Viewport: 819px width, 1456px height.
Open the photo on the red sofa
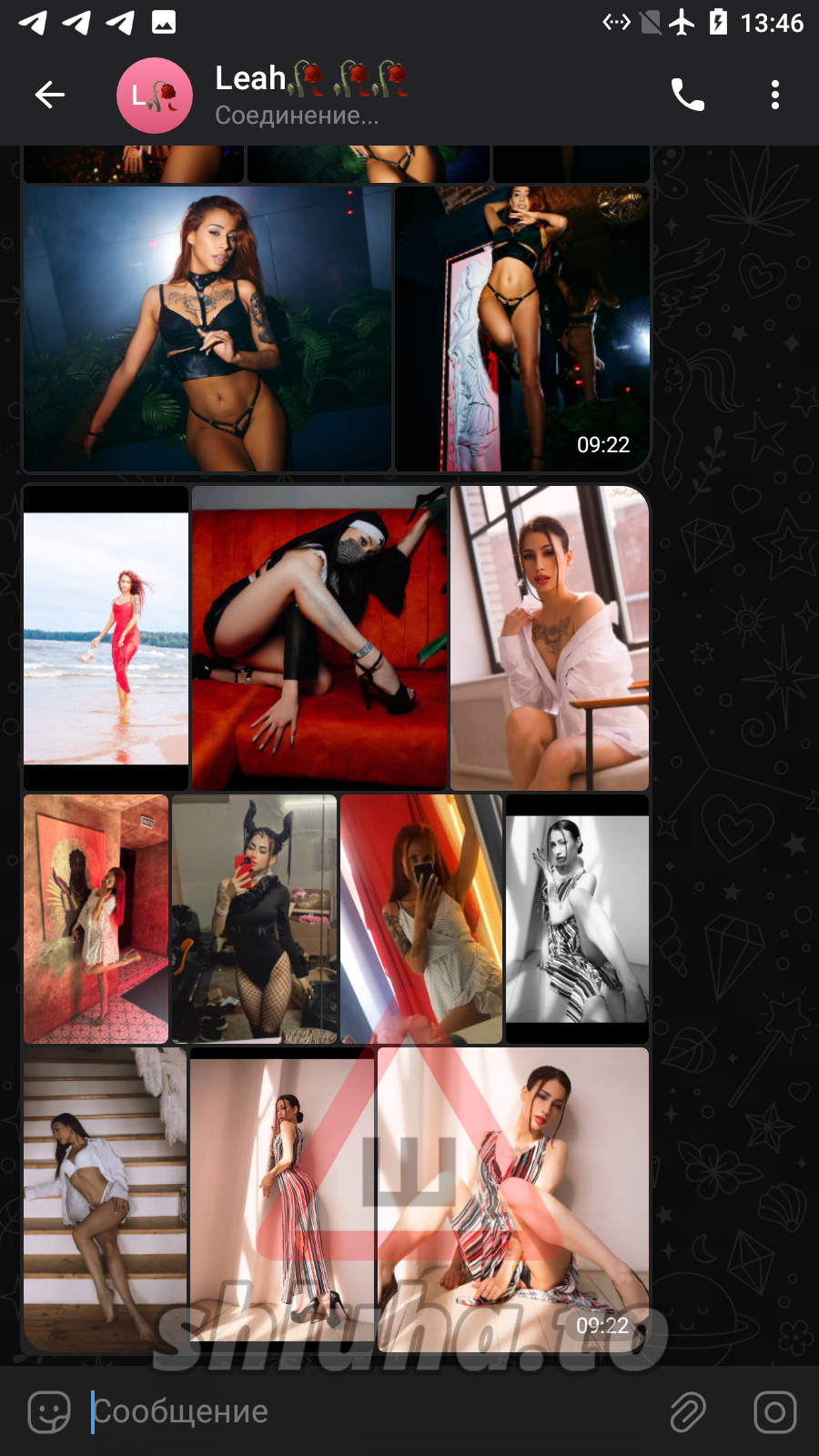pyautogui.click(x=318, y=637)
